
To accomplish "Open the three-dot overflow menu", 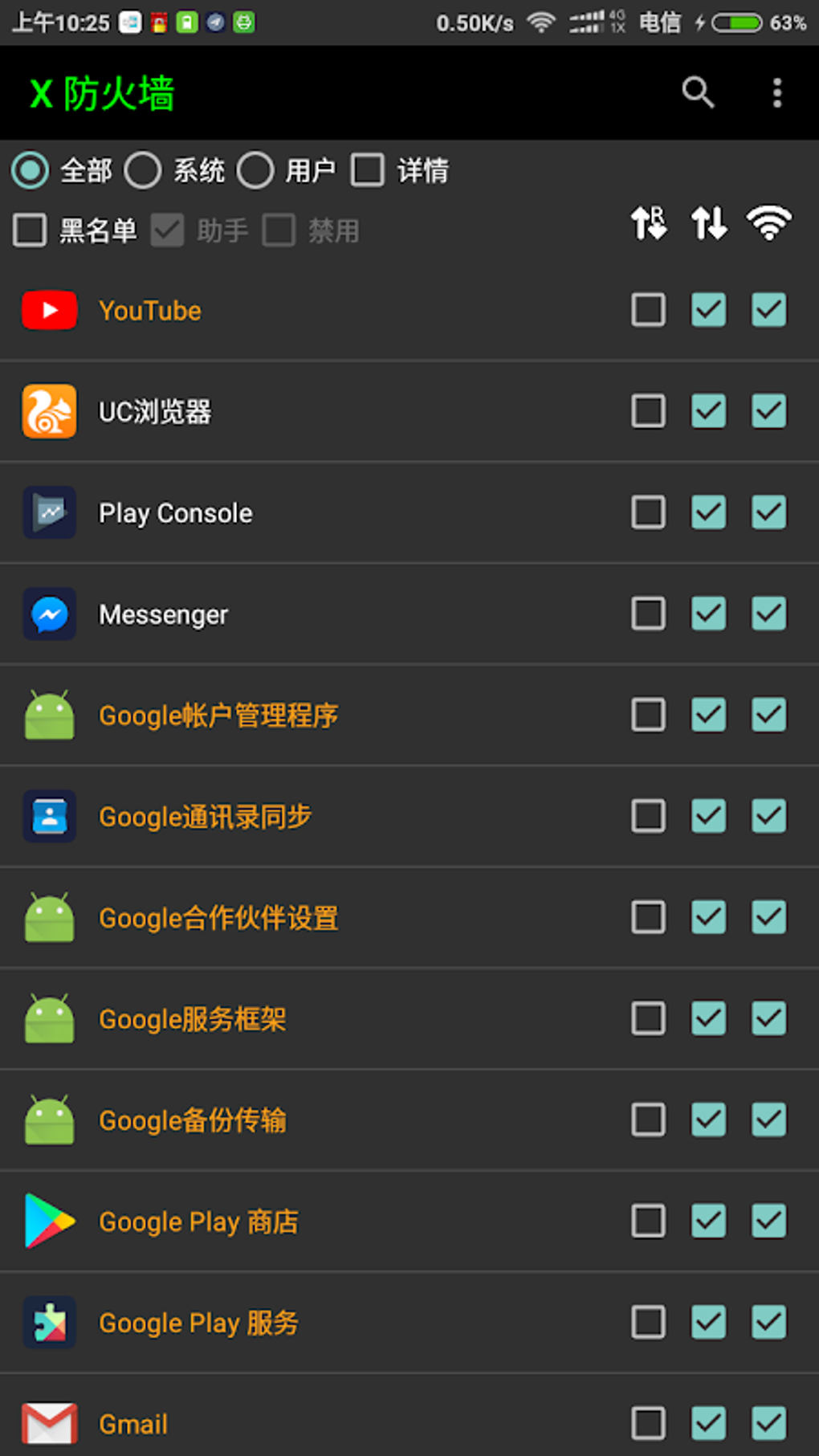I will click(776, 92).
